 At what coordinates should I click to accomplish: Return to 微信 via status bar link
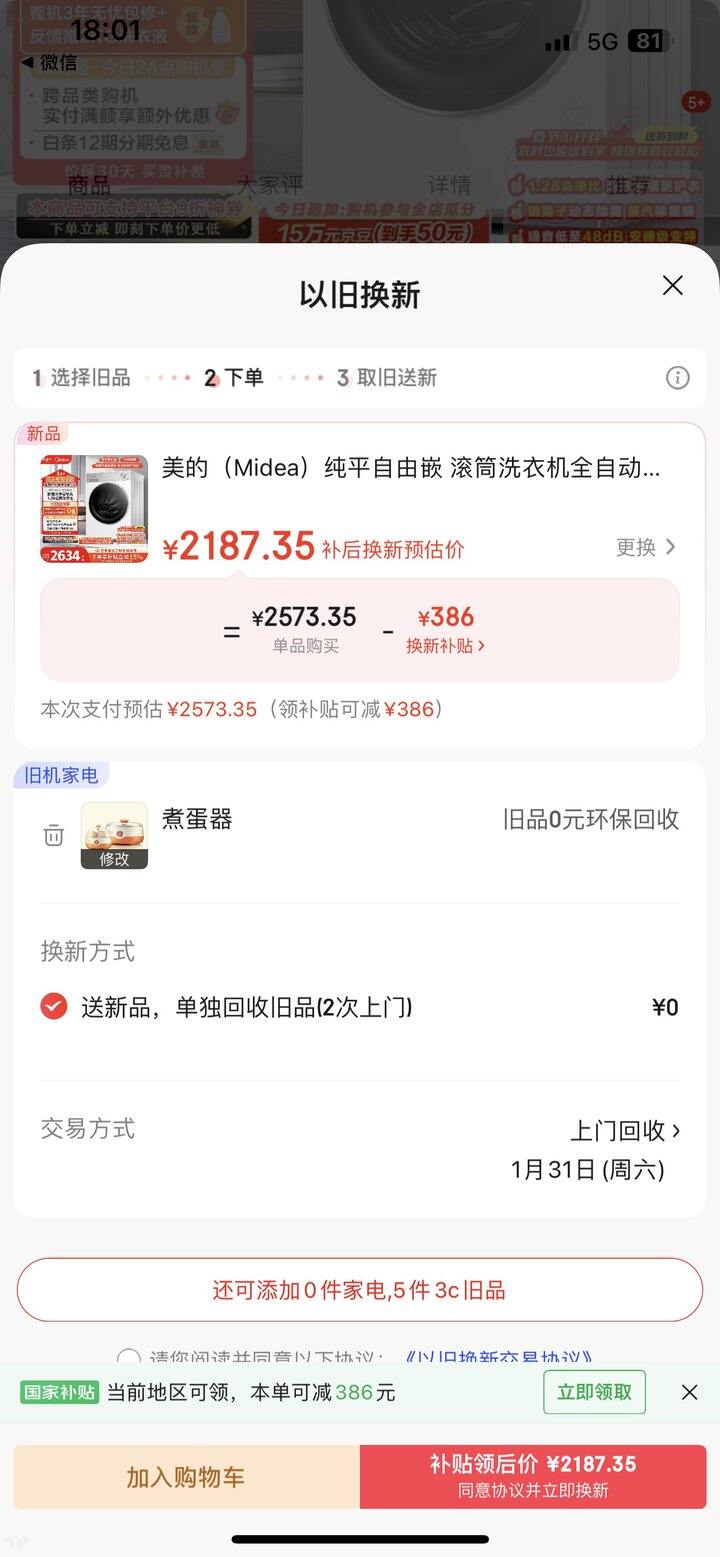coord(49,63)
